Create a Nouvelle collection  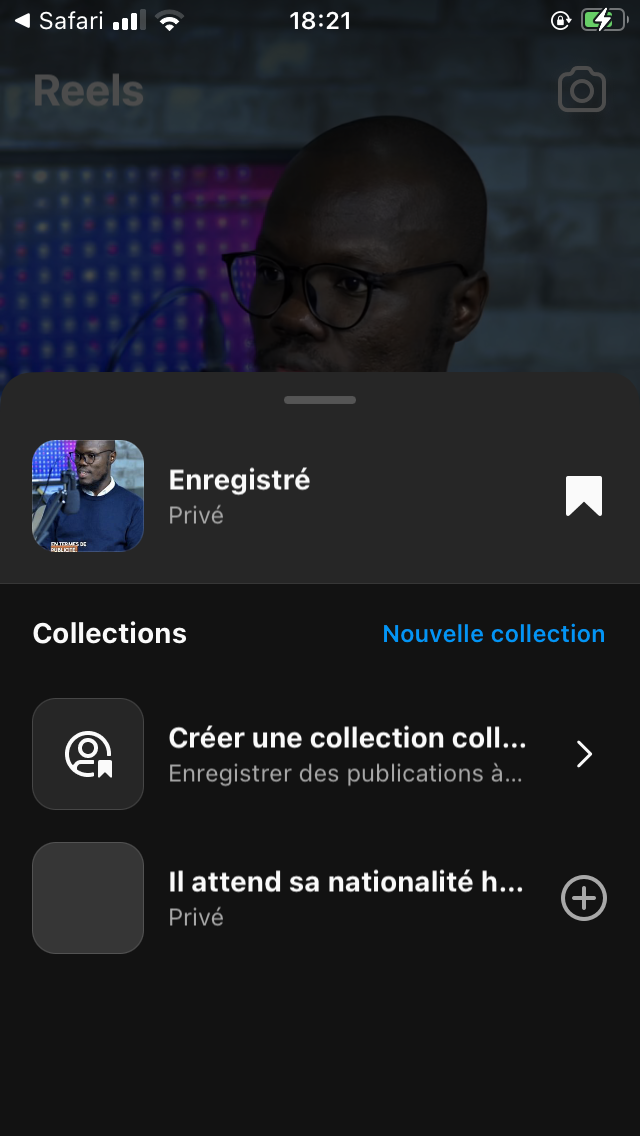pos(493,634)
